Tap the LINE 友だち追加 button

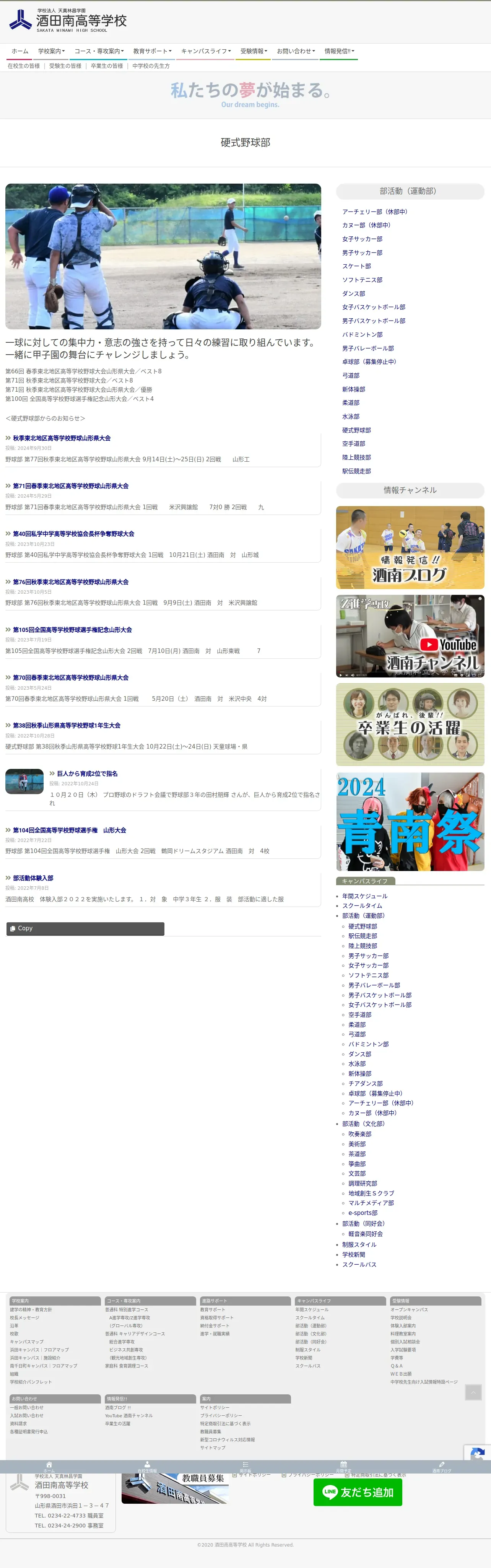click(358, 1492)
